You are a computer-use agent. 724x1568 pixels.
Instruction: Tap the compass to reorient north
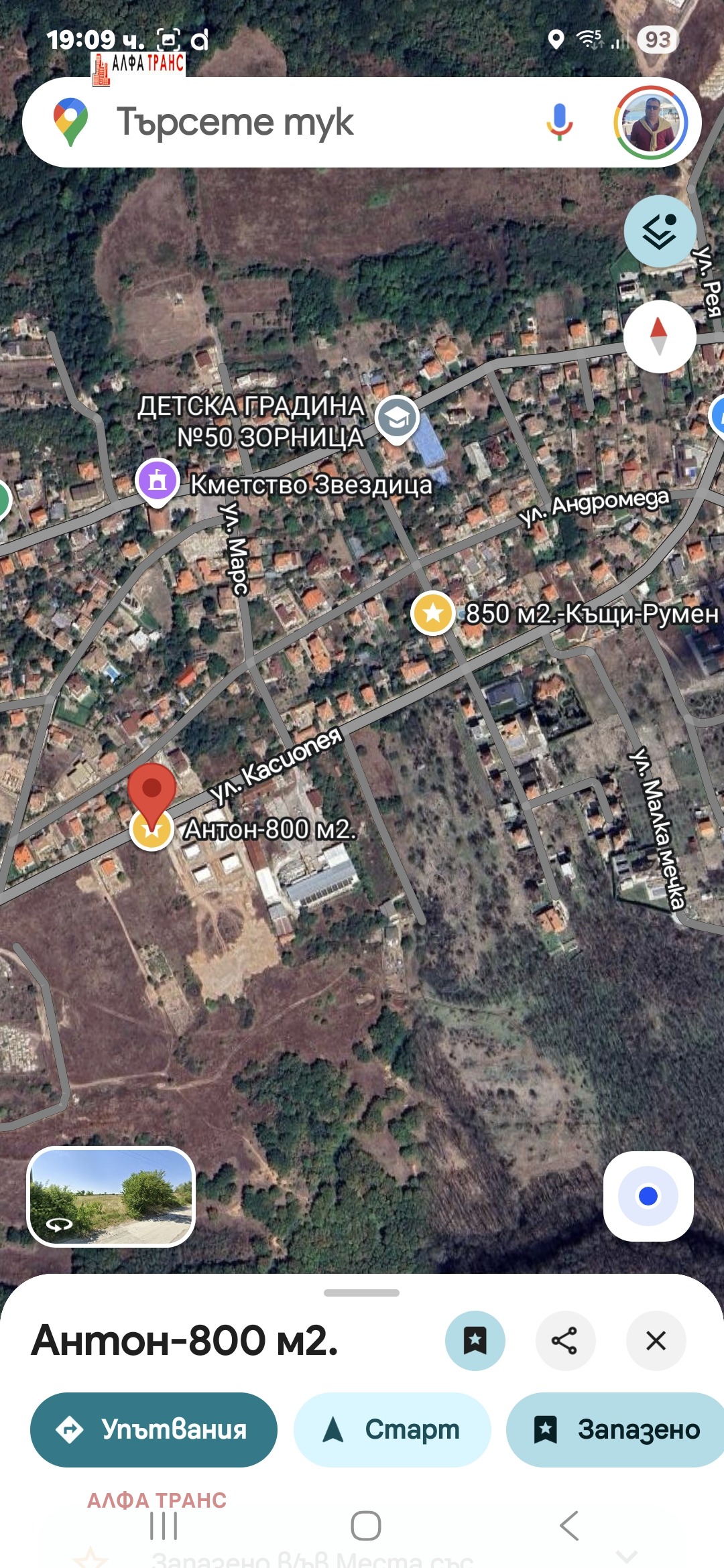pos(660,337)
